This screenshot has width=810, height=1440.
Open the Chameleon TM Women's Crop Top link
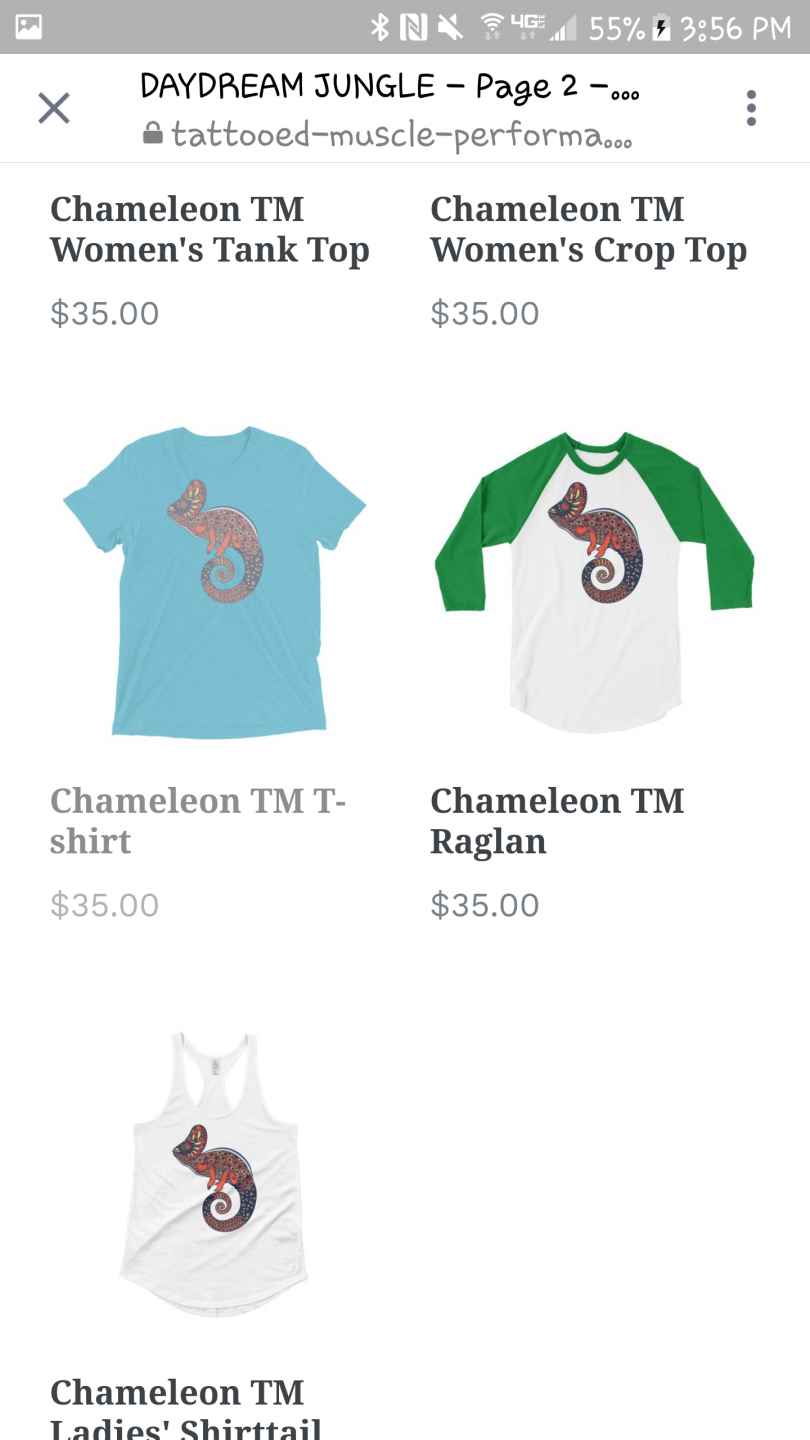pyautogui.click(x=588, y=229)
